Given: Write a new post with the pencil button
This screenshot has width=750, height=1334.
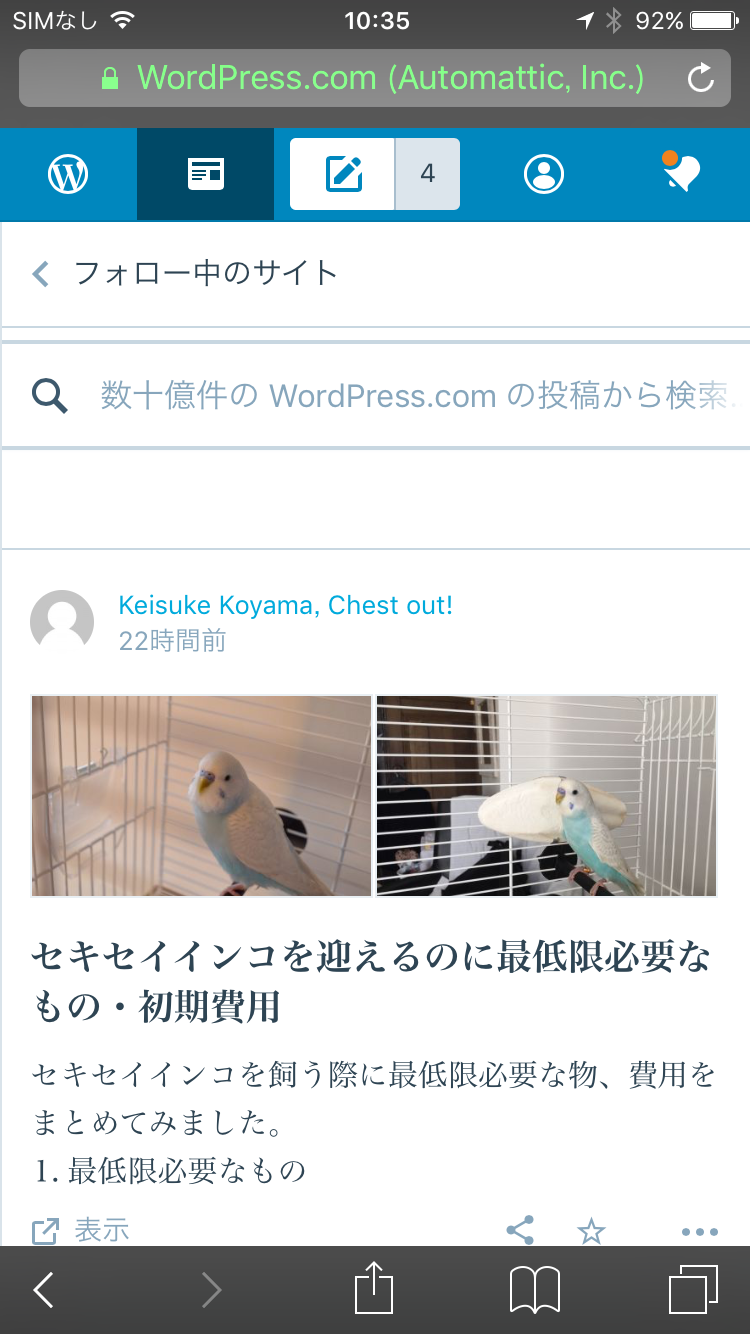Looking at the screenshot, I should tap(343, 175).
